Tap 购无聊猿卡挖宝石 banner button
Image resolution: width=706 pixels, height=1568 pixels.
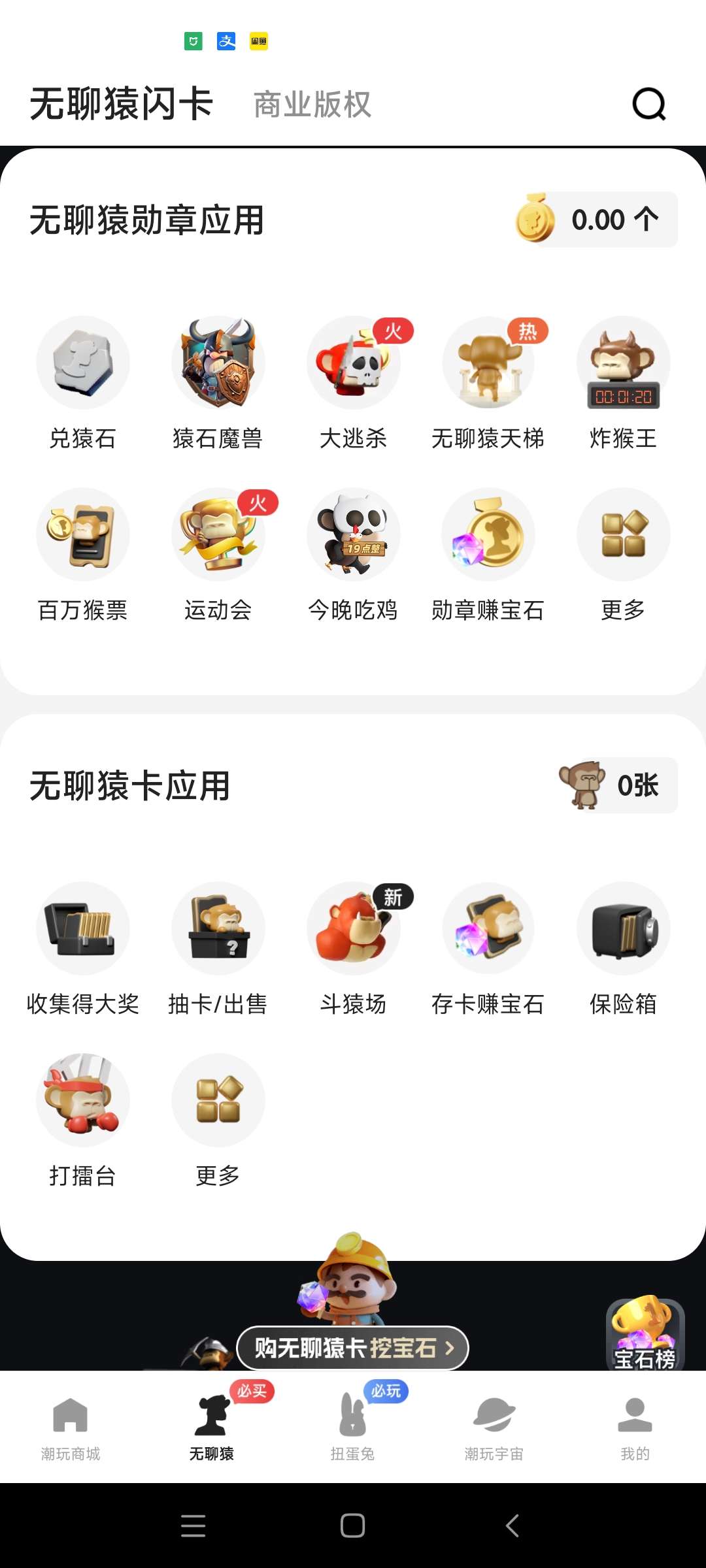(353, 1347)
